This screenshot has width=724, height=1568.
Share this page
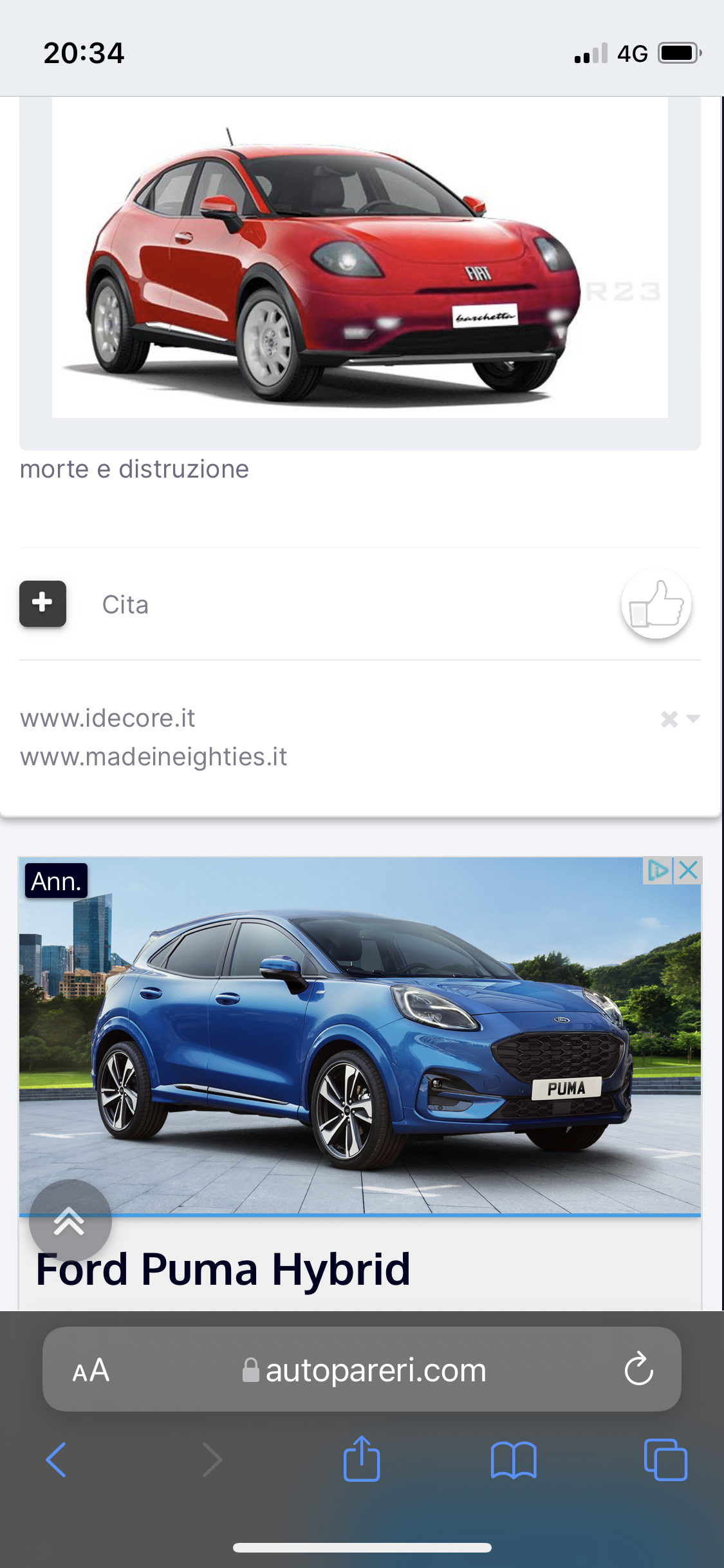pyautogui.click(x=362, y=1458)
